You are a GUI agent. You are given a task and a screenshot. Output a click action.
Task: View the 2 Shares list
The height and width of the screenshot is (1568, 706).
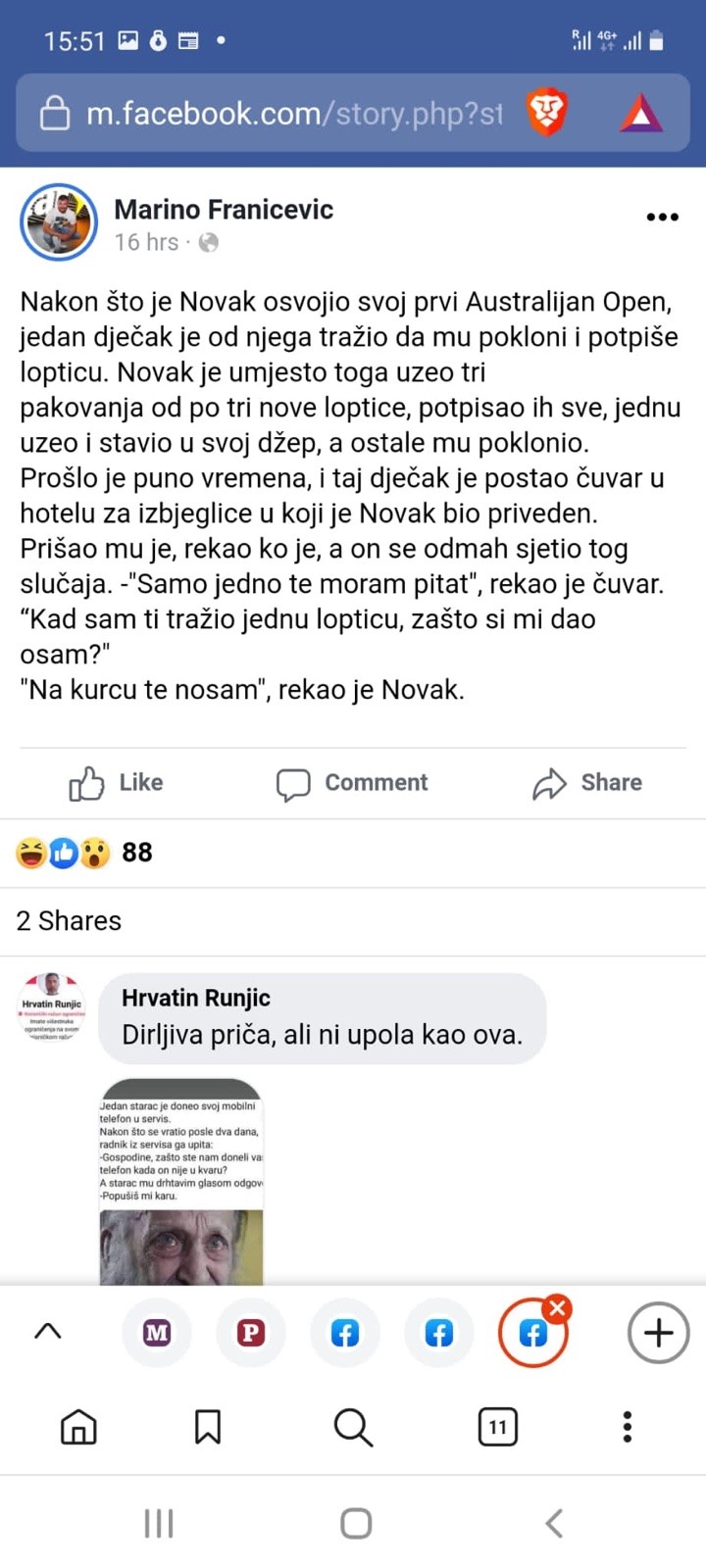(69, 921)
